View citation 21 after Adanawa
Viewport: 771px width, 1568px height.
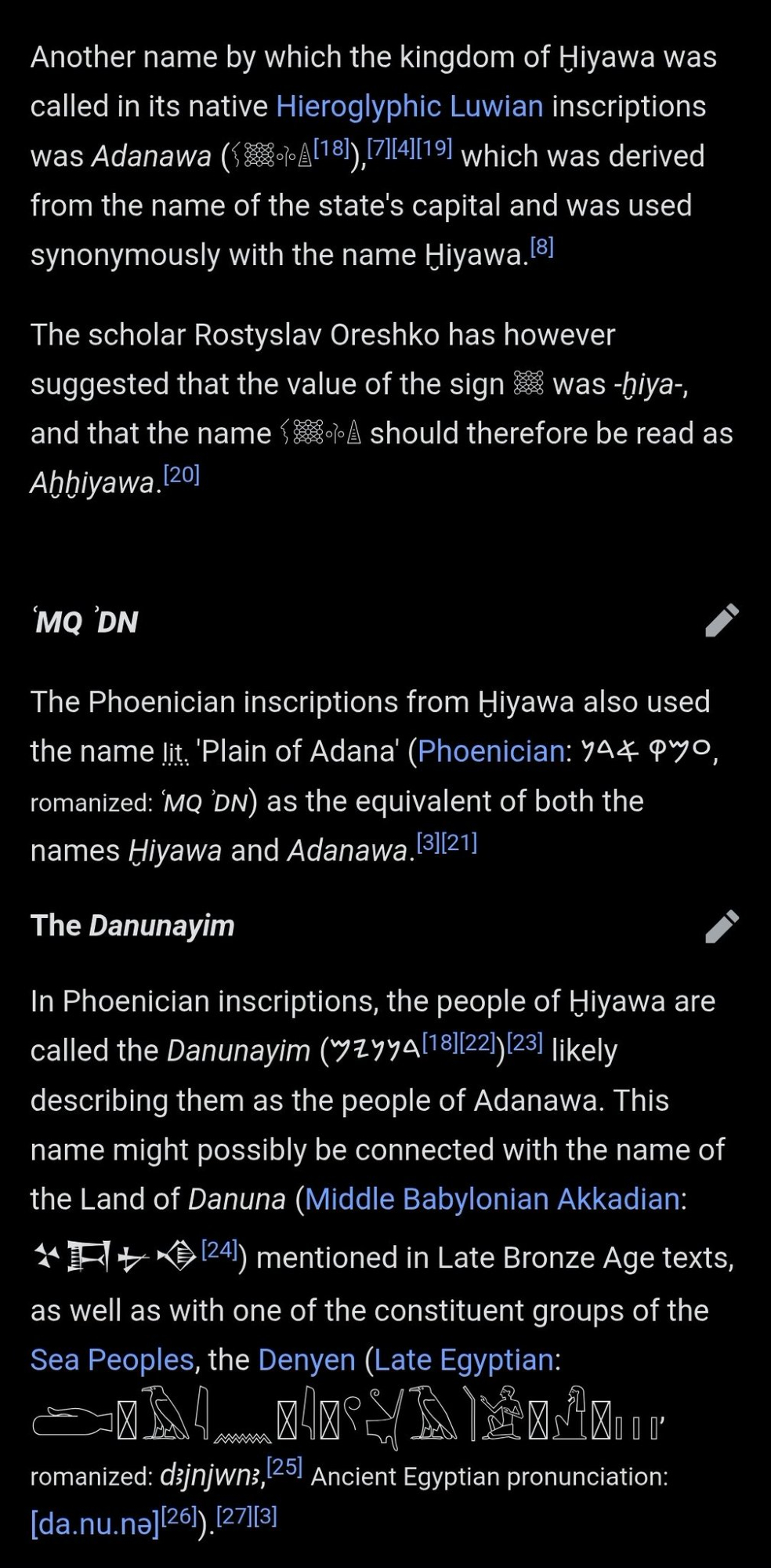point(460,844)
